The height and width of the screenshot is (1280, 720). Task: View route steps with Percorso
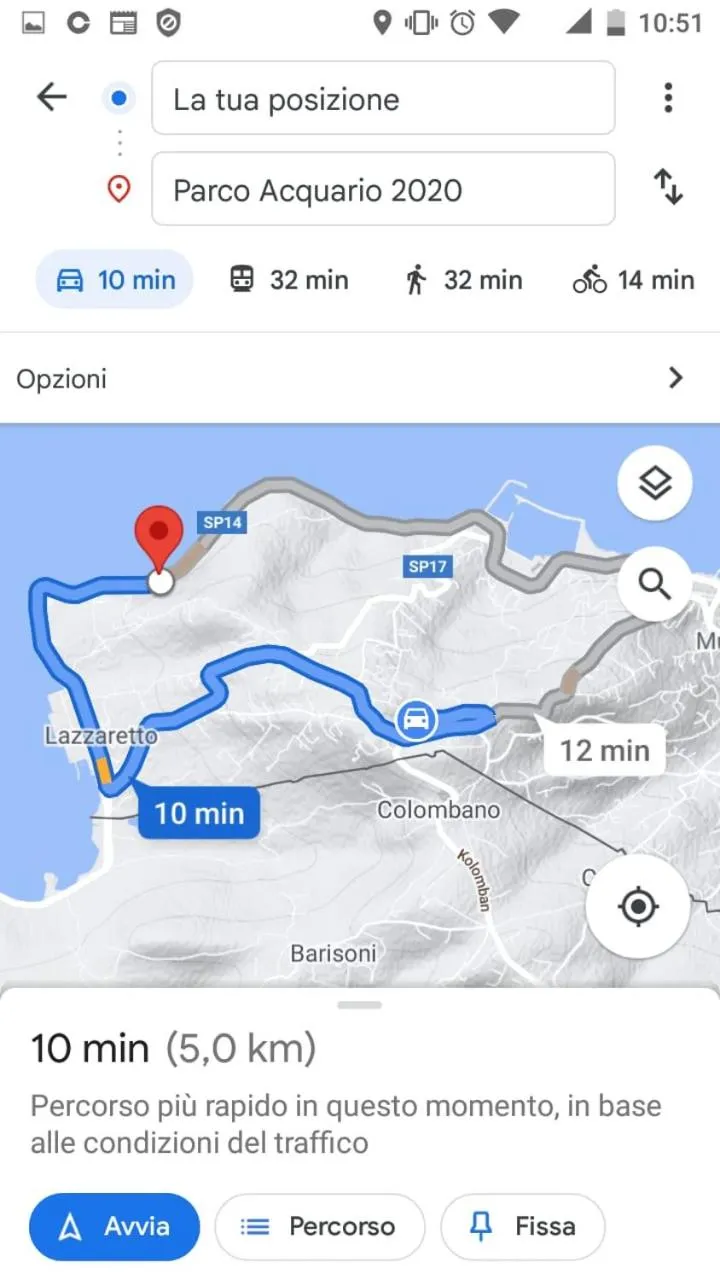[320, 1226]
